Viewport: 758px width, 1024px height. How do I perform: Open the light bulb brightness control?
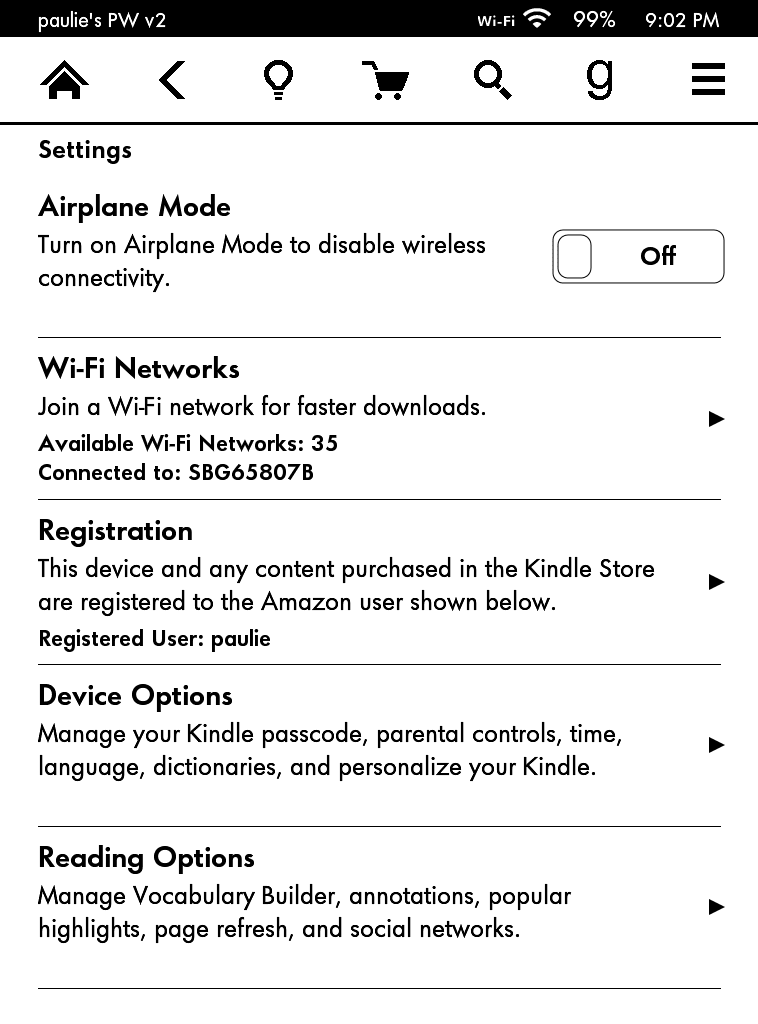coord(278,79)
